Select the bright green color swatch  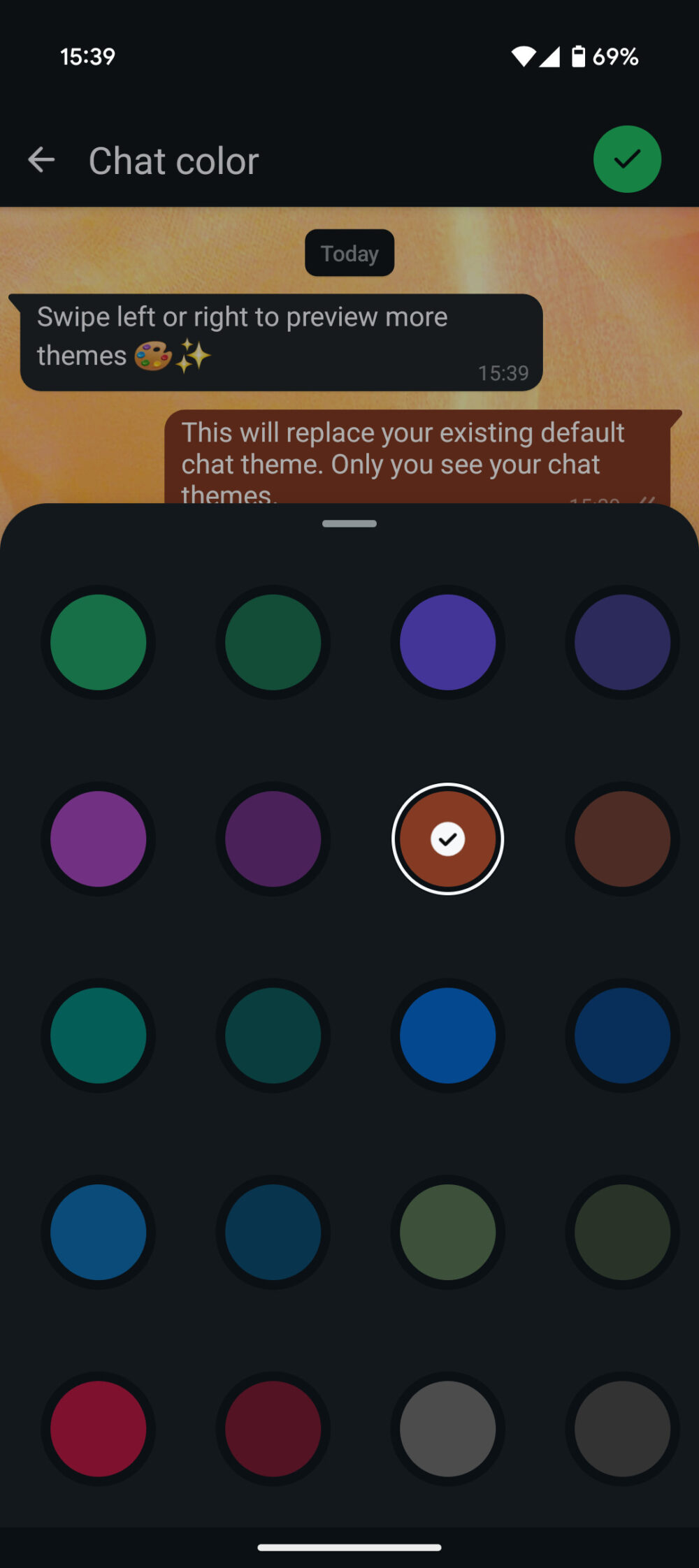(99, 641)
